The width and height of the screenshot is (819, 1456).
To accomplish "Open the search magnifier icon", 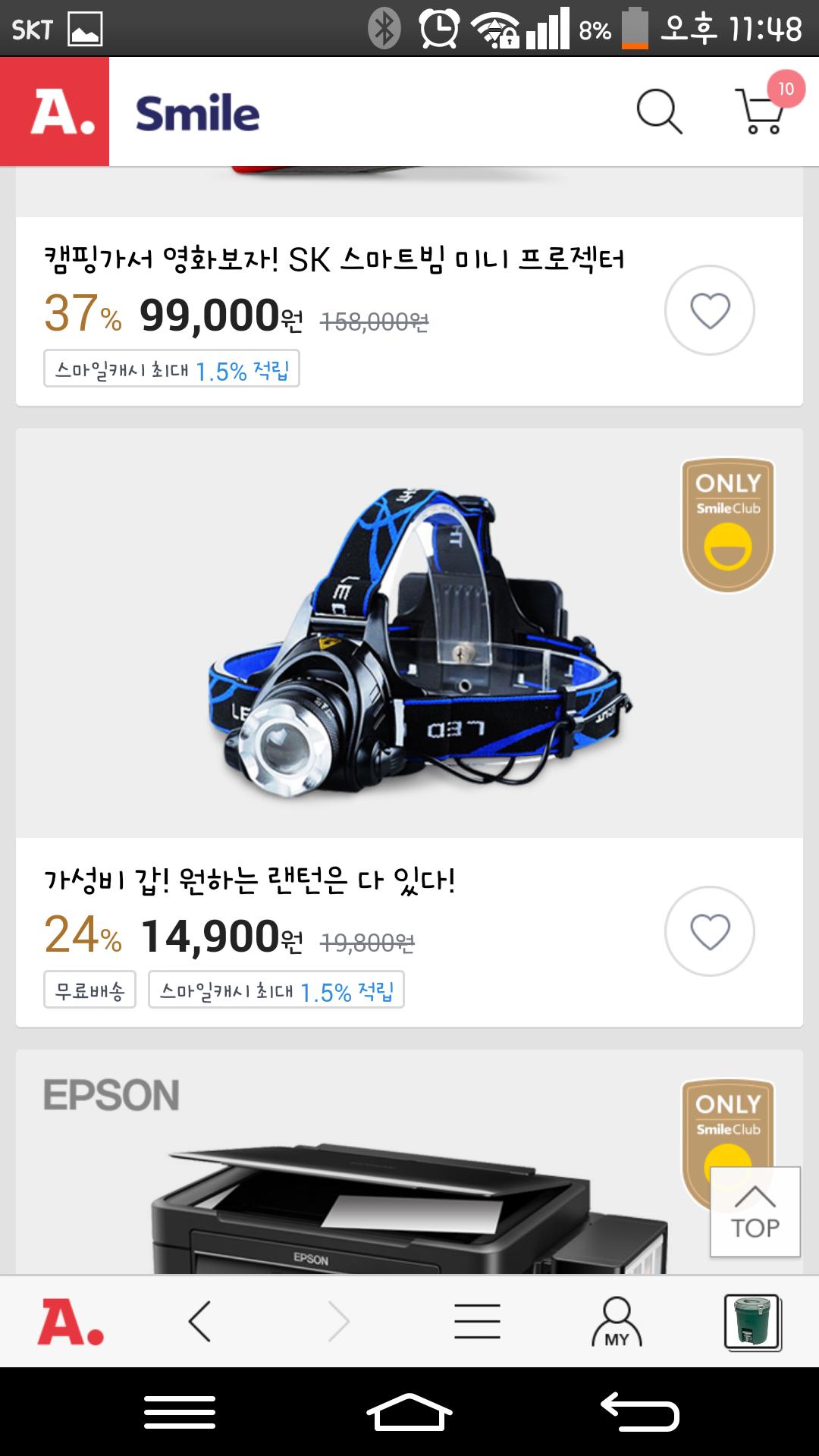I will pos(659,112).
